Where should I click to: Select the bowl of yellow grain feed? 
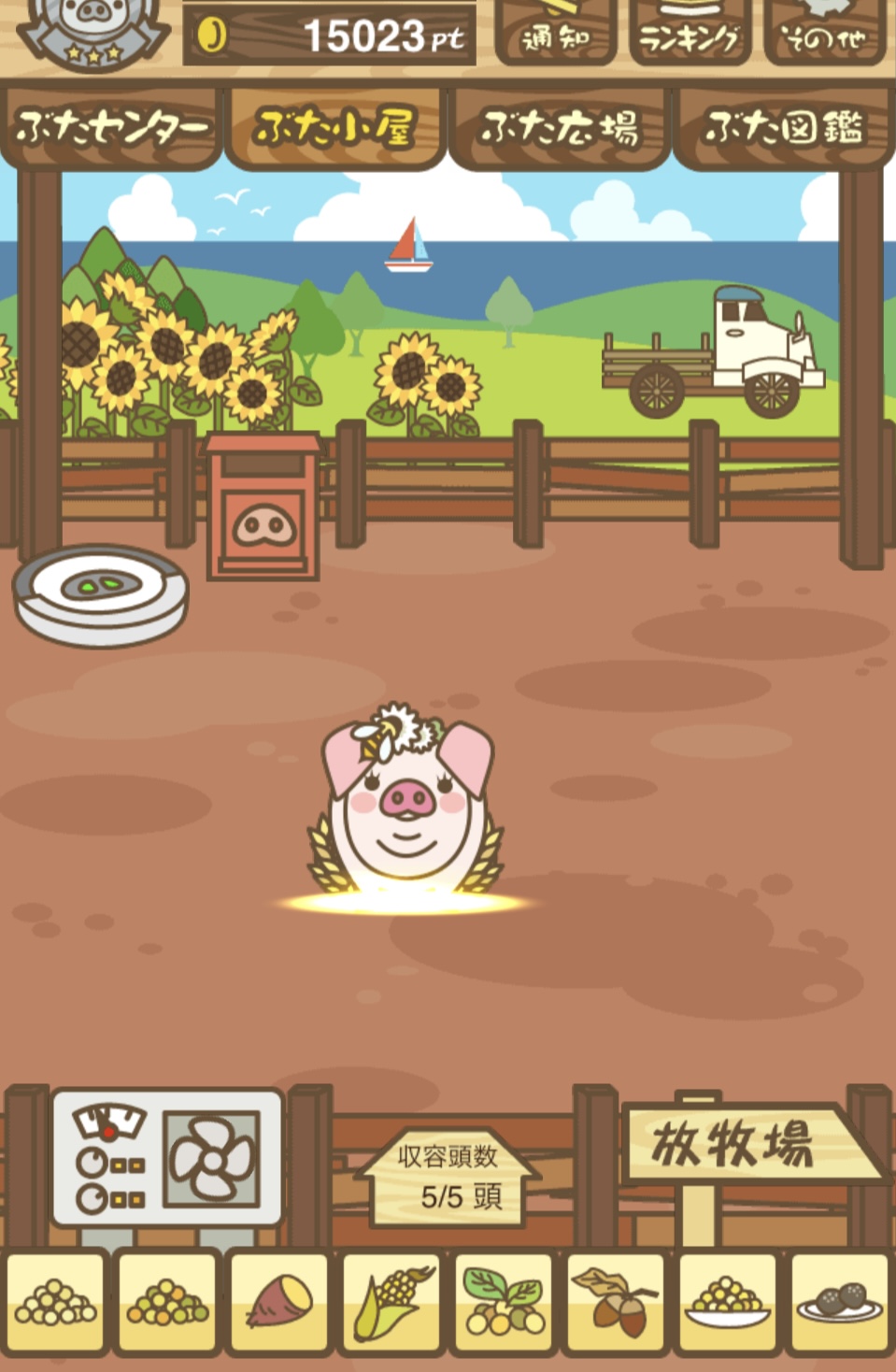click(x=728, y=1302)
